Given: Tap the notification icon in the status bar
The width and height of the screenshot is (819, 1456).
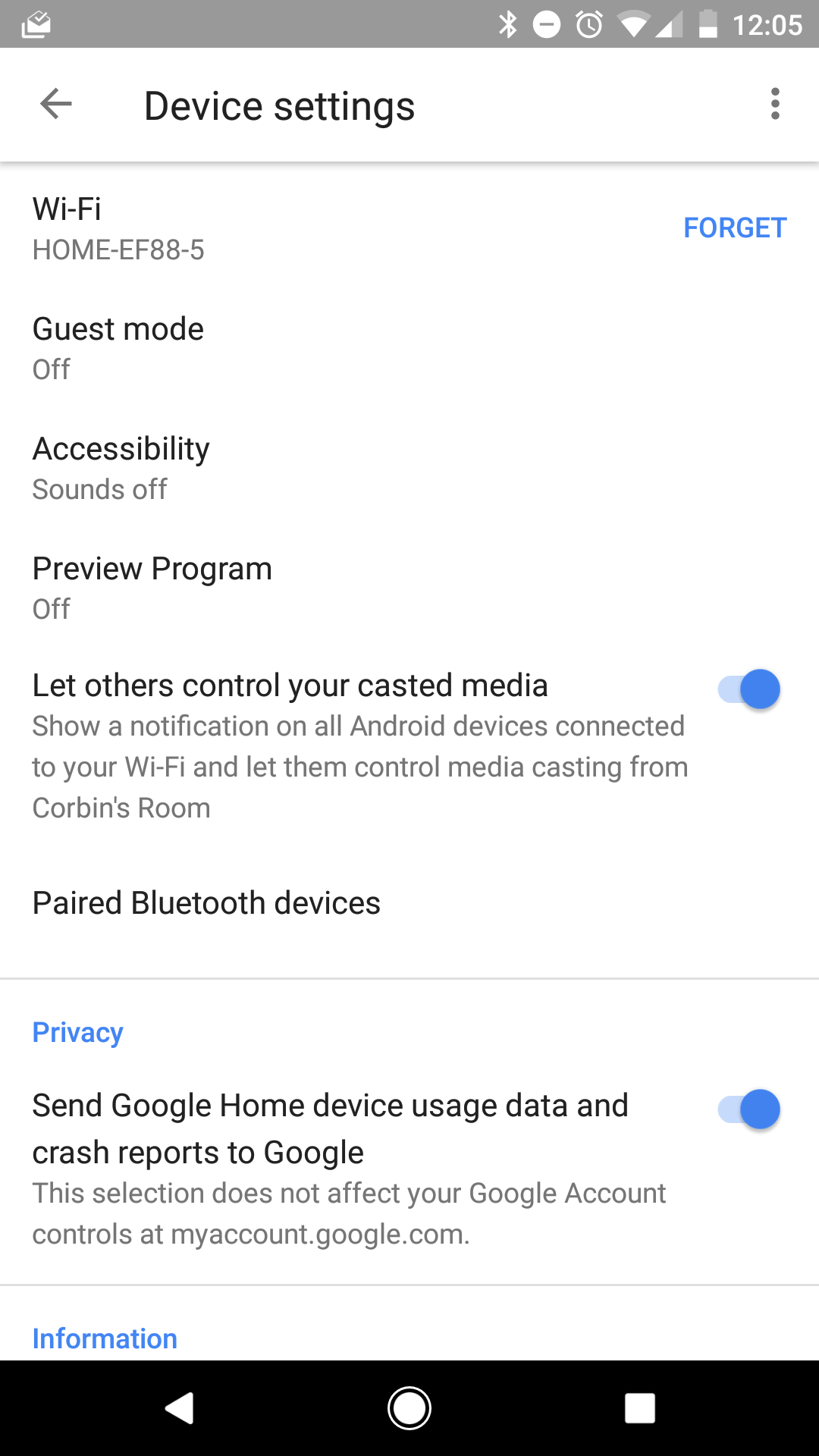Looking at the screenshot, I should pyautogui.click(x=34, y=23).
